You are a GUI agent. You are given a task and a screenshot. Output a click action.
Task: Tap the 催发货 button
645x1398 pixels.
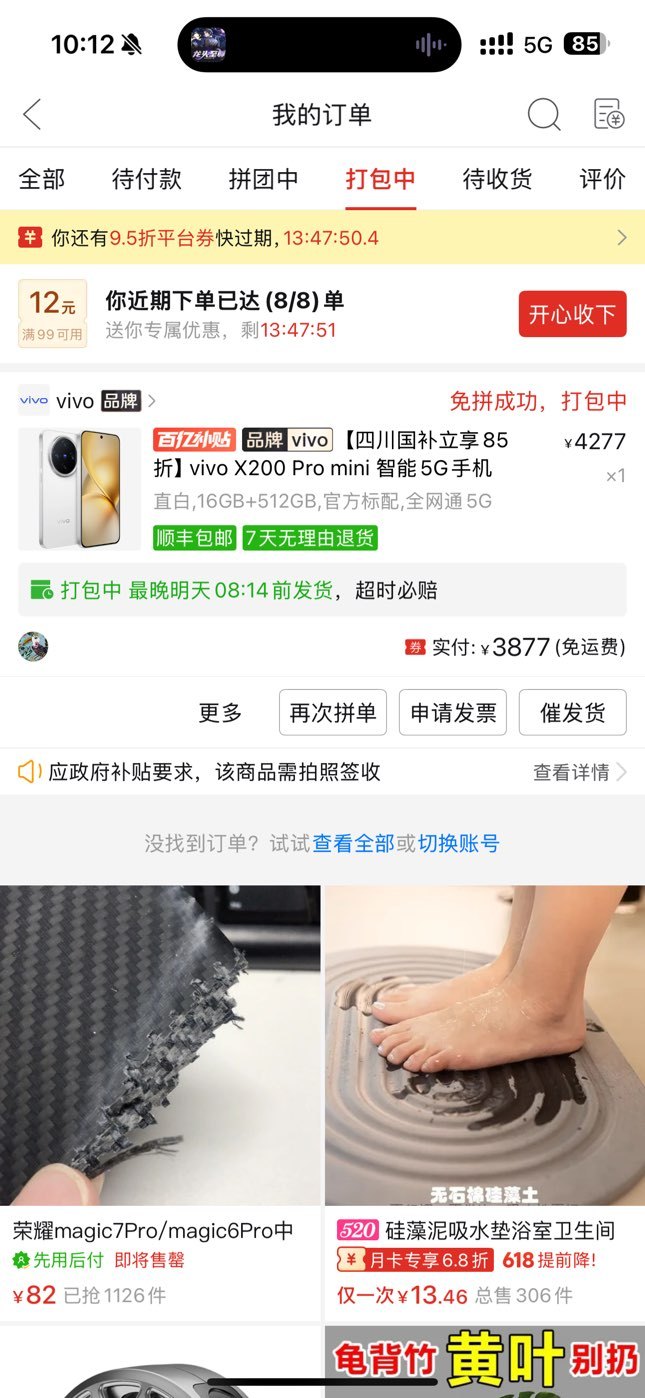573,712
